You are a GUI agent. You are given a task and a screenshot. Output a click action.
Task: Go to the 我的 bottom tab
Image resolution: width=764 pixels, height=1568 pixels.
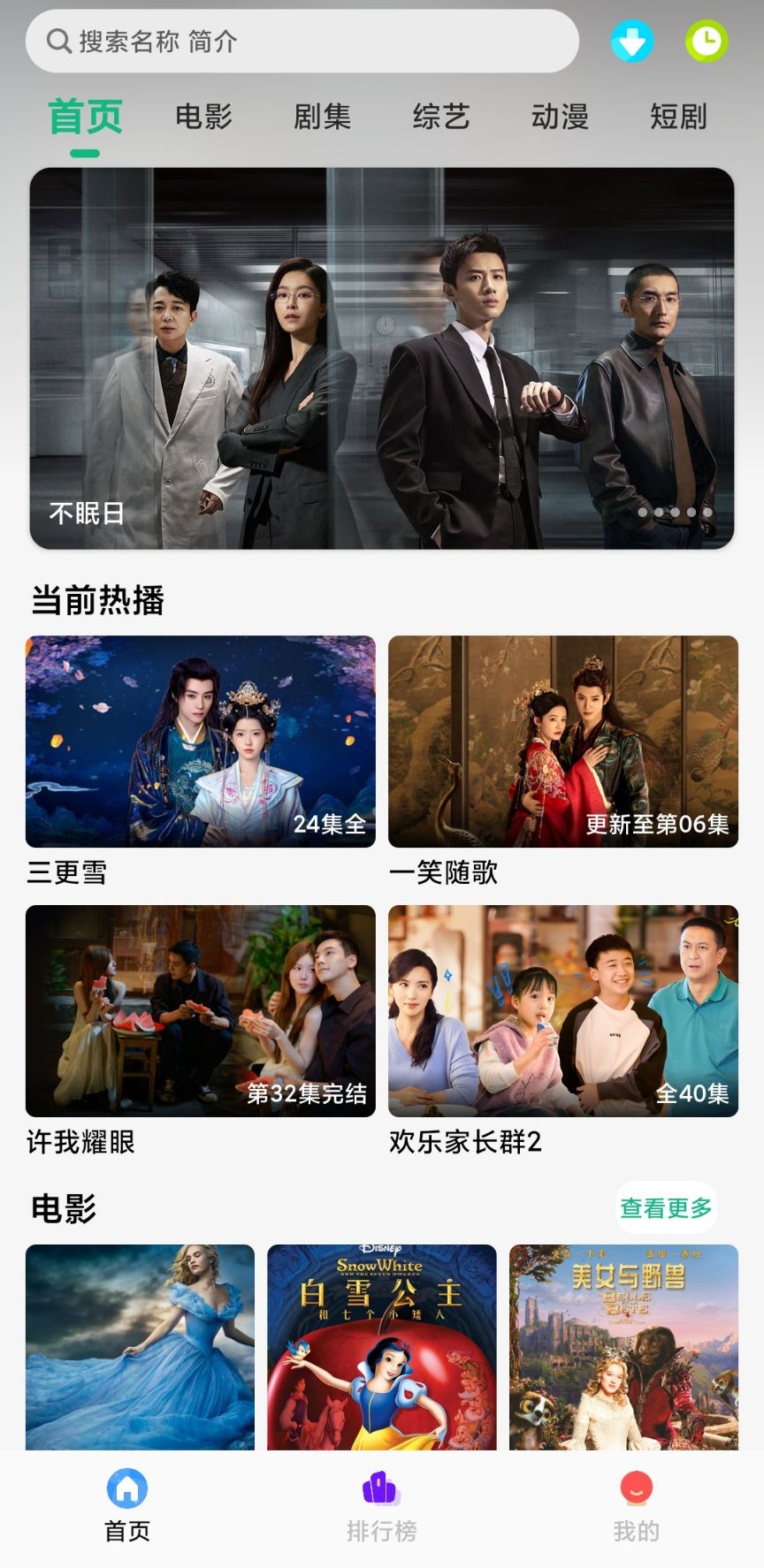[x=636, y=1507]
